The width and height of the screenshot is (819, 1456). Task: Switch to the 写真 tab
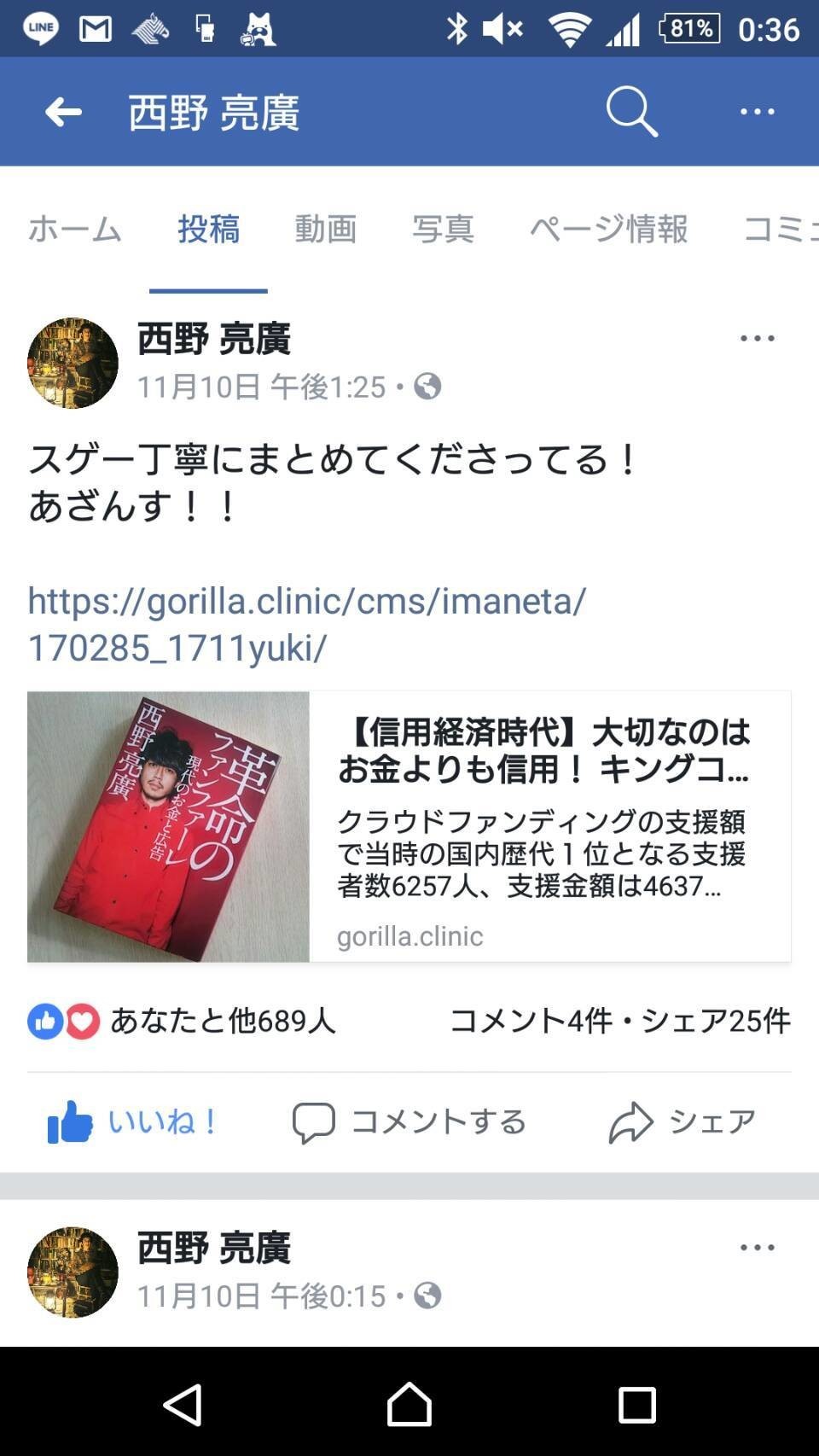pos(443,229)
